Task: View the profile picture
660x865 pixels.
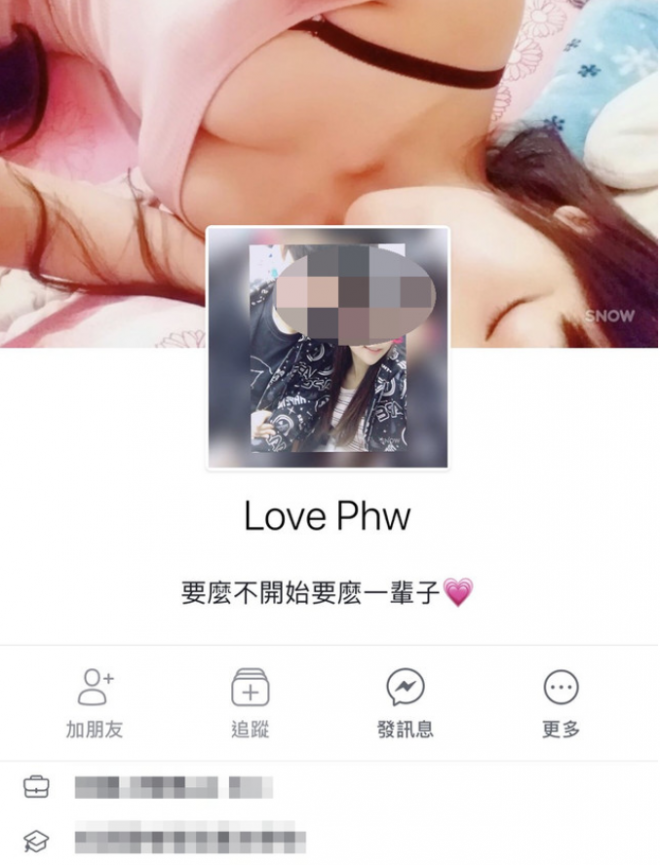Action: [x=328, y=347]
